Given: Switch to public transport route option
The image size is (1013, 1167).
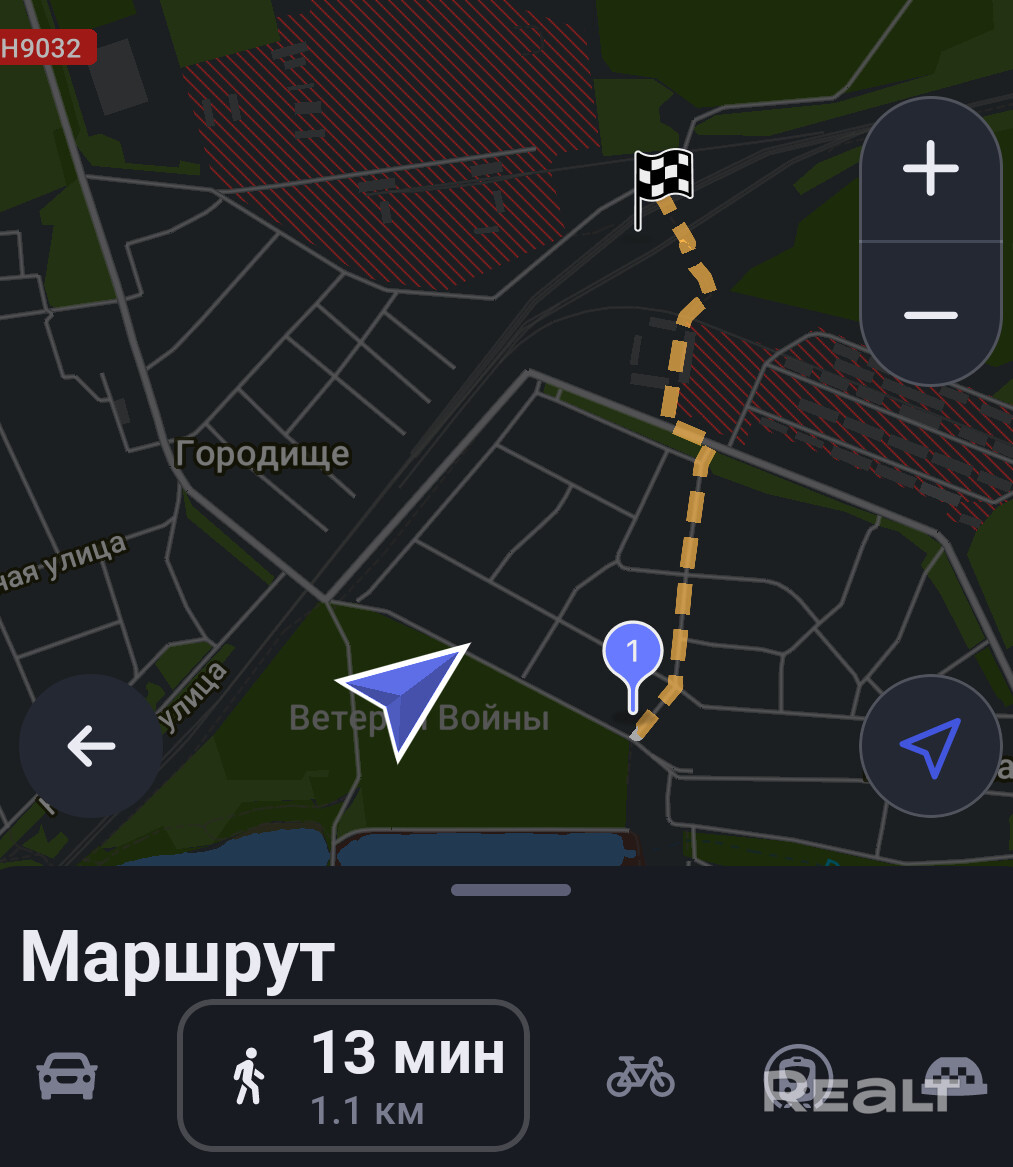Looking at the screenshot, I should [x=797, y=1076].
